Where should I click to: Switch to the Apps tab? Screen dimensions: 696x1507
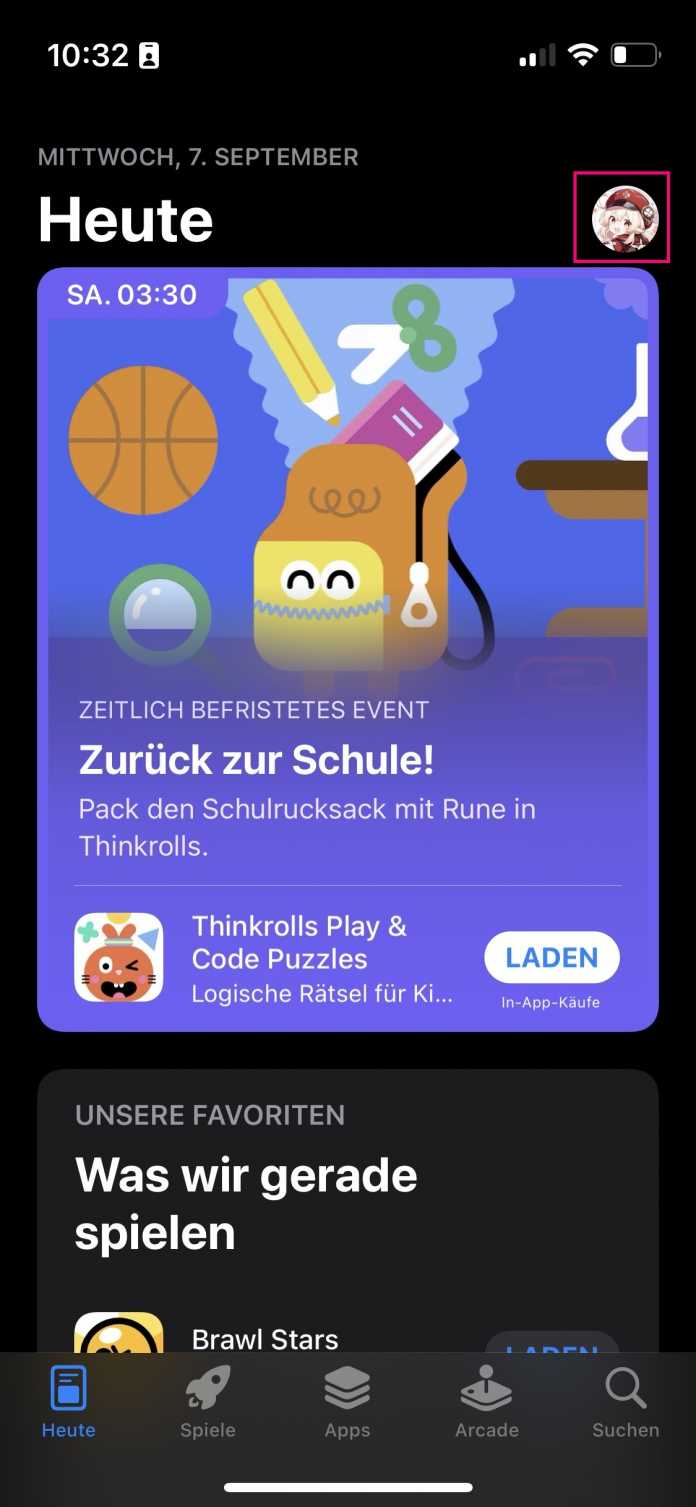coord(347,1402)
